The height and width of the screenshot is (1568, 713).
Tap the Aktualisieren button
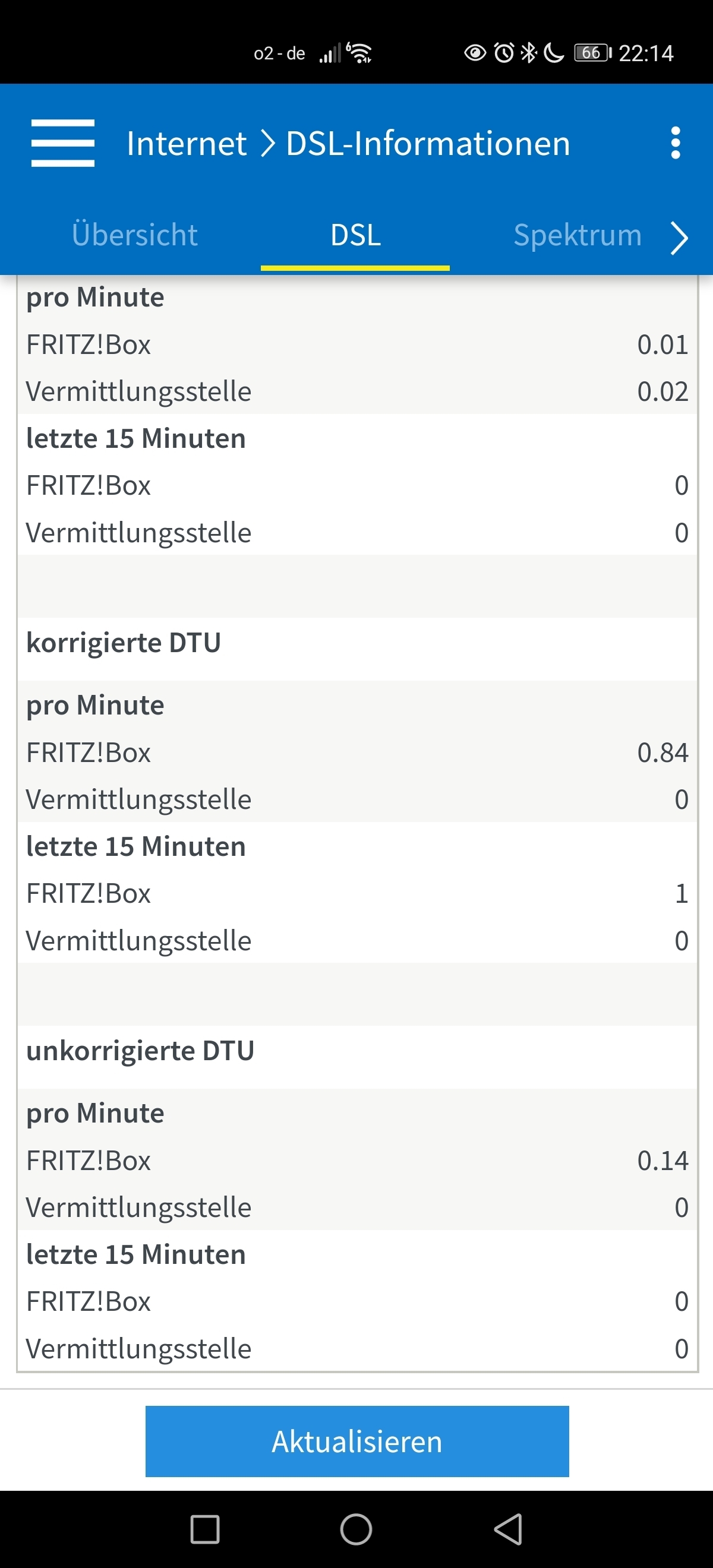pyautogui.click(x=357, y=1441)
